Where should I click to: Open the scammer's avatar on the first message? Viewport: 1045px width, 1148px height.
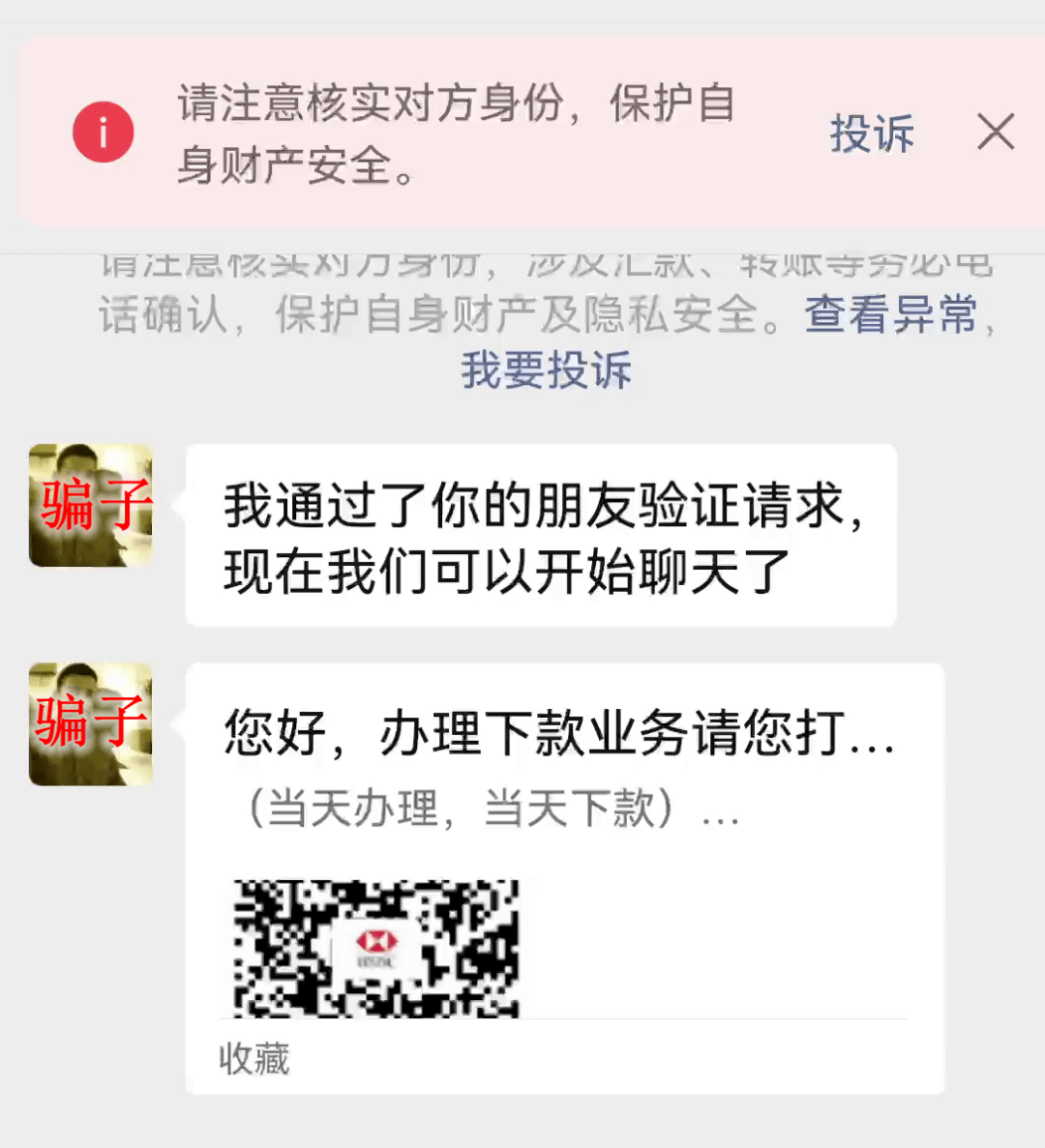[x=89, y=505]
